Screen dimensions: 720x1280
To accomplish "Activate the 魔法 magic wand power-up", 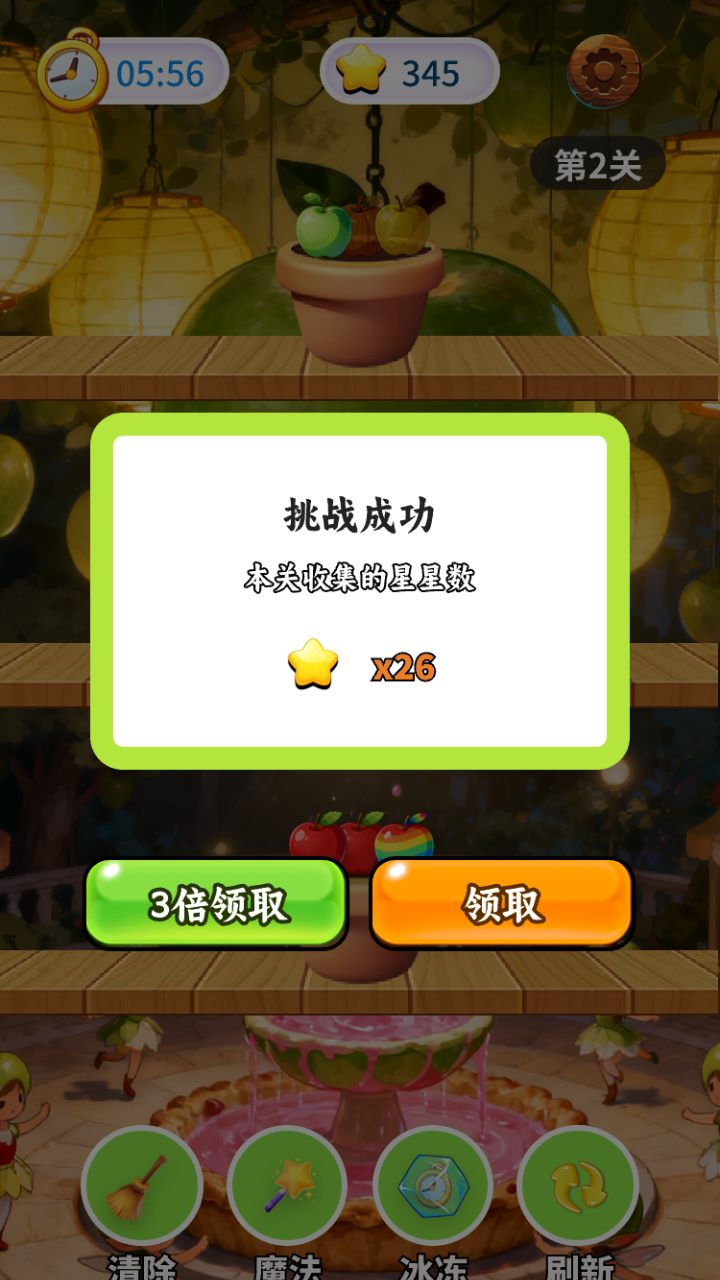I will [x=287, y=1187].
